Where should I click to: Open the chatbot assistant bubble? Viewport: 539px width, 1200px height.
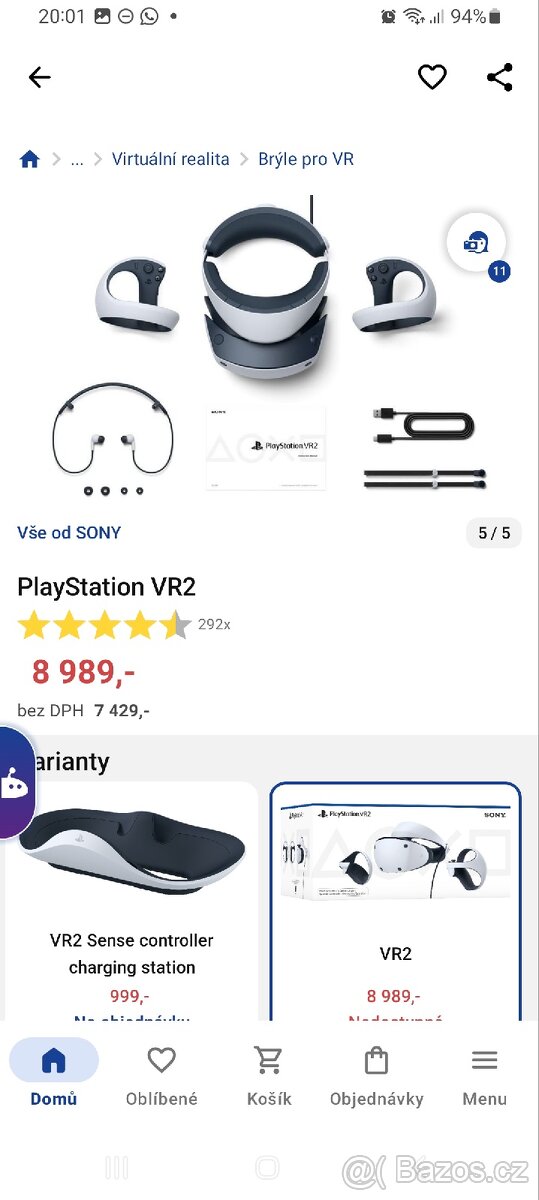(14, 783)
